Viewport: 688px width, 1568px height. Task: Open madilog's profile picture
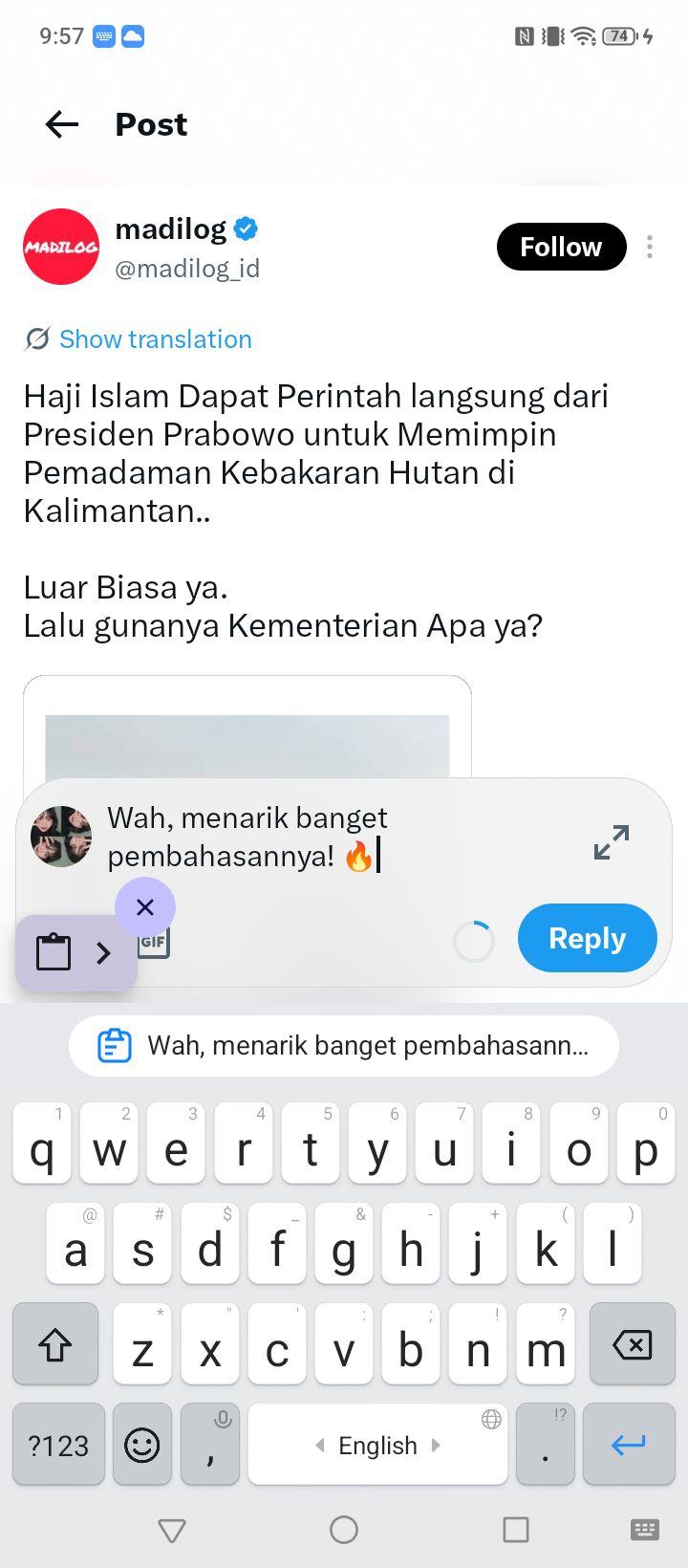click(61, 247)
